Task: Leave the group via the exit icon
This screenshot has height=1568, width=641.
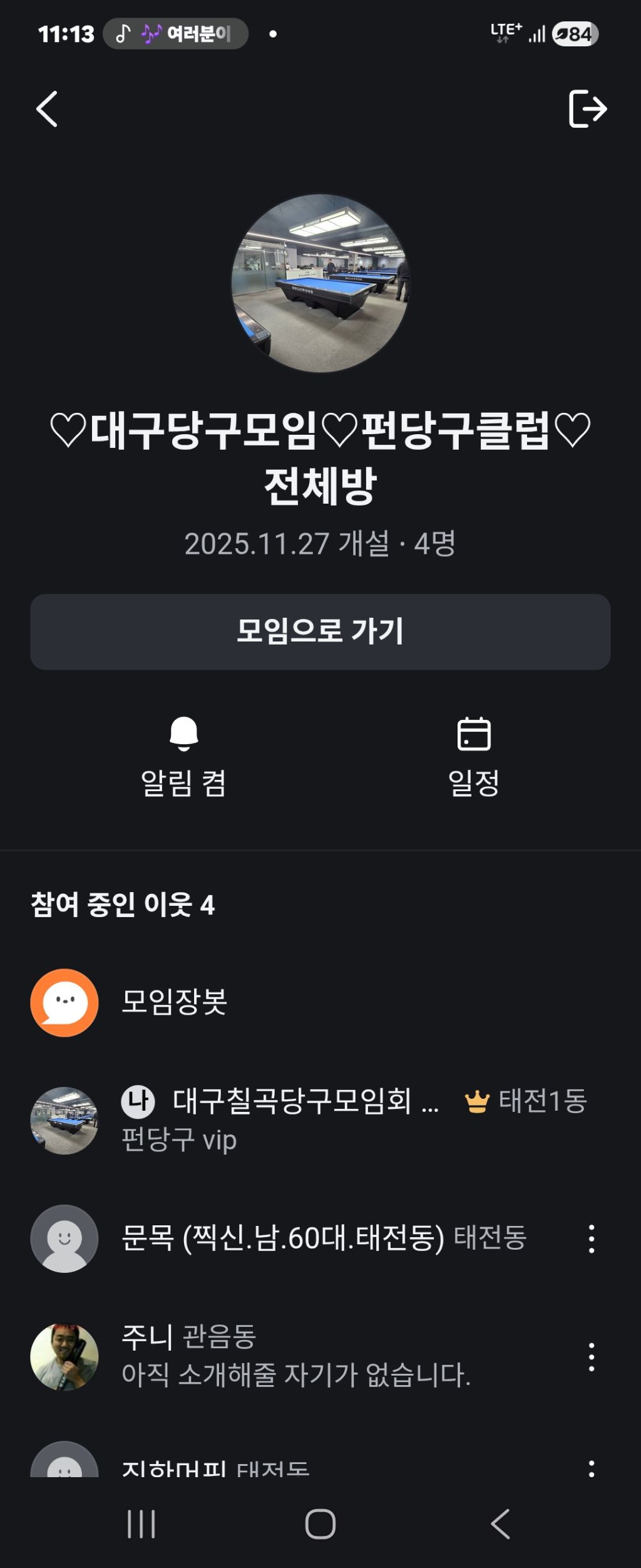Action: (x=587, y=109)
